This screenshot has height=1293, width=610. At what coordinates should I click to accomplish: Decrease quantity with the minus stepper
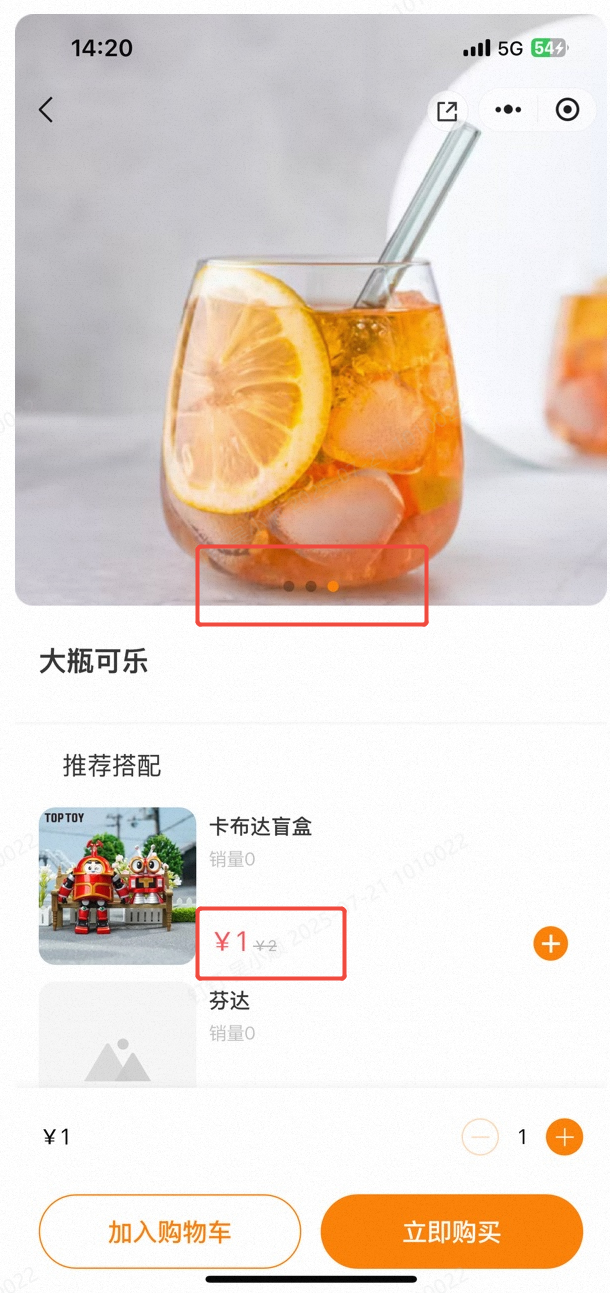[481, 1137]
